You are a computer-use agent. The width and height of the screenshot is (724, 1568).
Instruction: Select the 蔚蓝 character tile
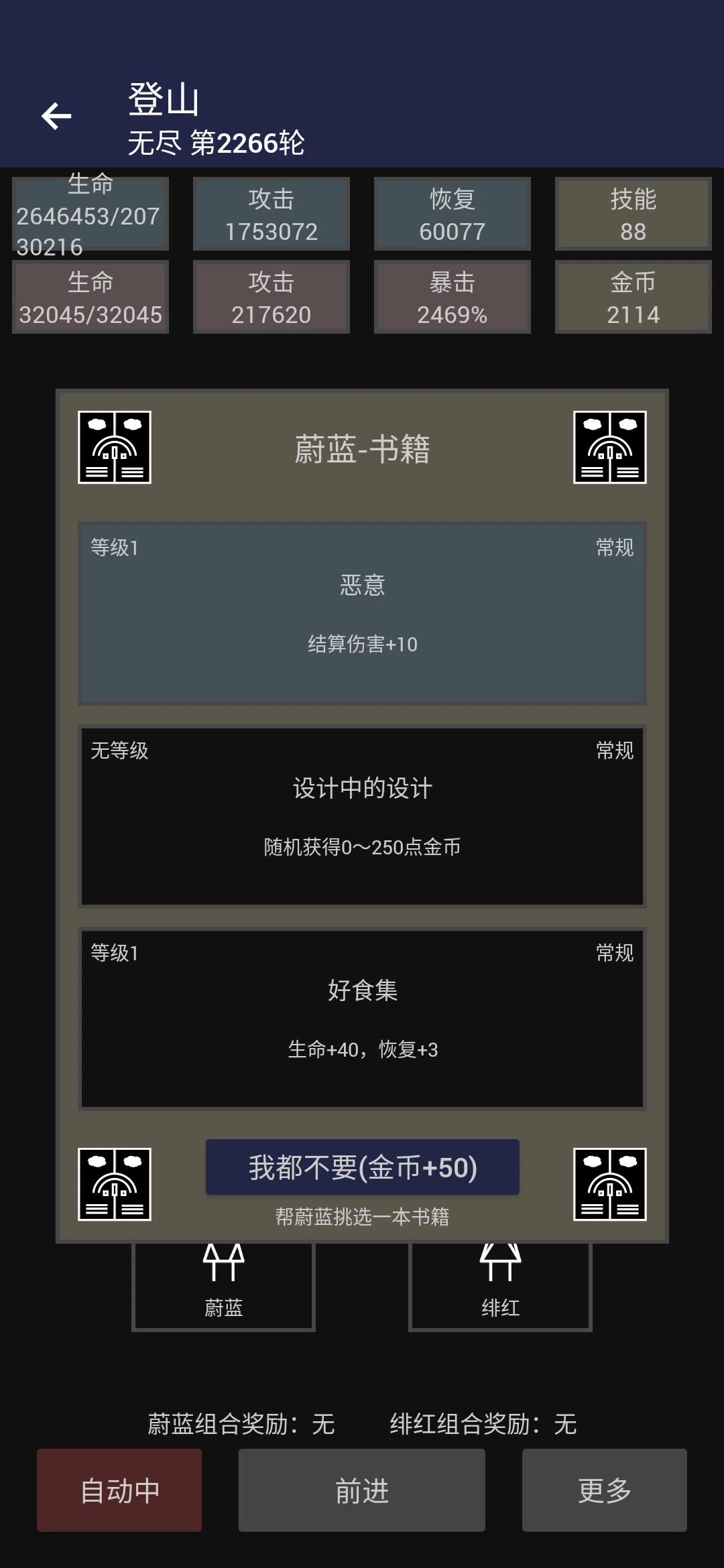coord(224,1287)
